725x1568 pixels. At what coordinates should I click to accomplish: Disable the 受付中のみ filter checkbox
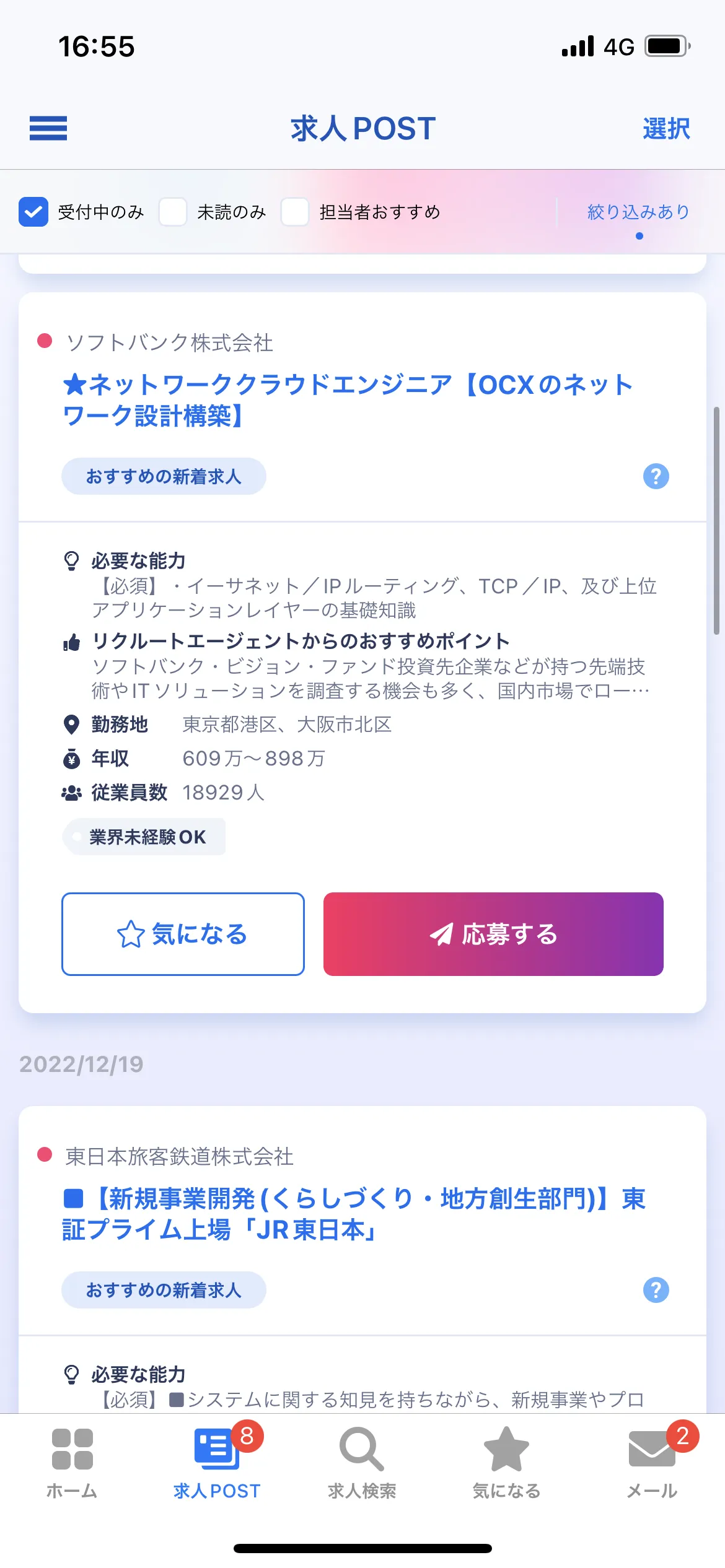pos(34,211)
